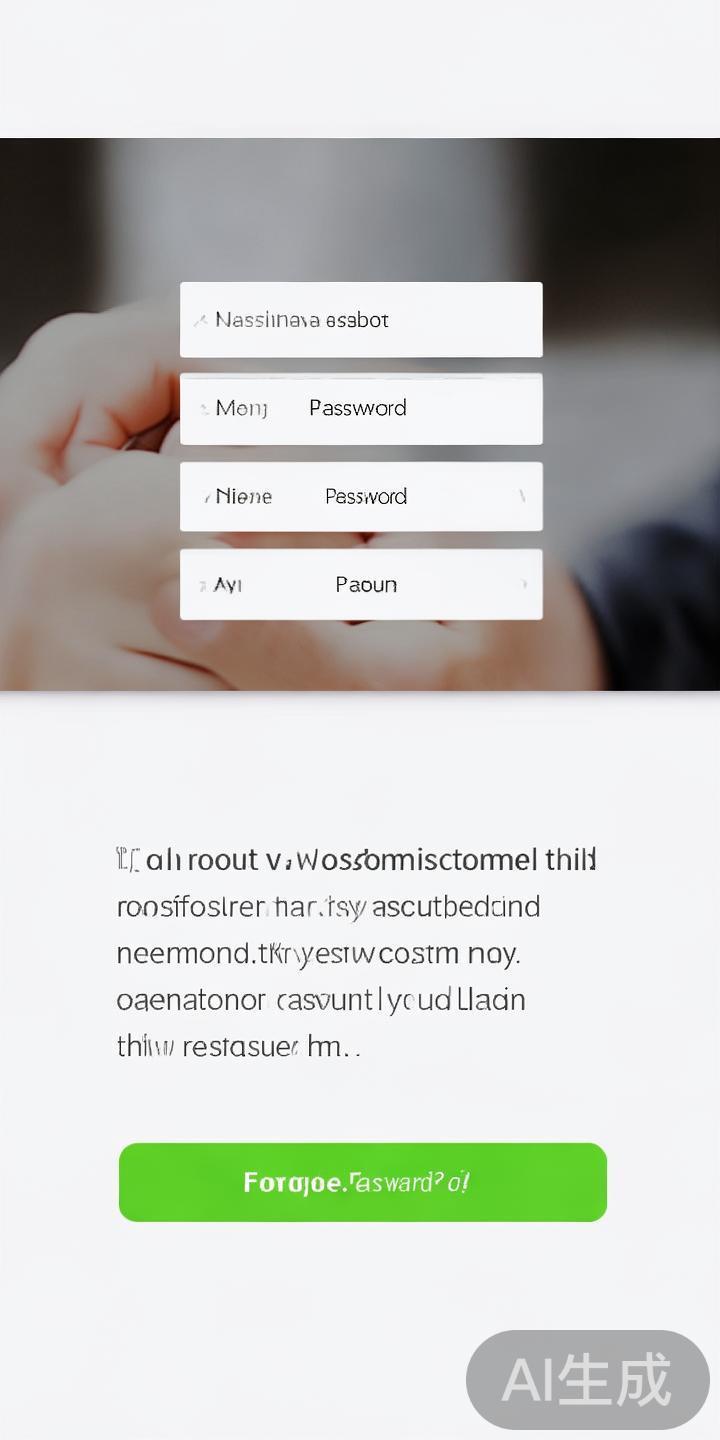Image resolution: width=720 pixels, height=1440 pixels.
Task: Select the Niene Password field
Action: pyautogui.click(x=361, y=496)
